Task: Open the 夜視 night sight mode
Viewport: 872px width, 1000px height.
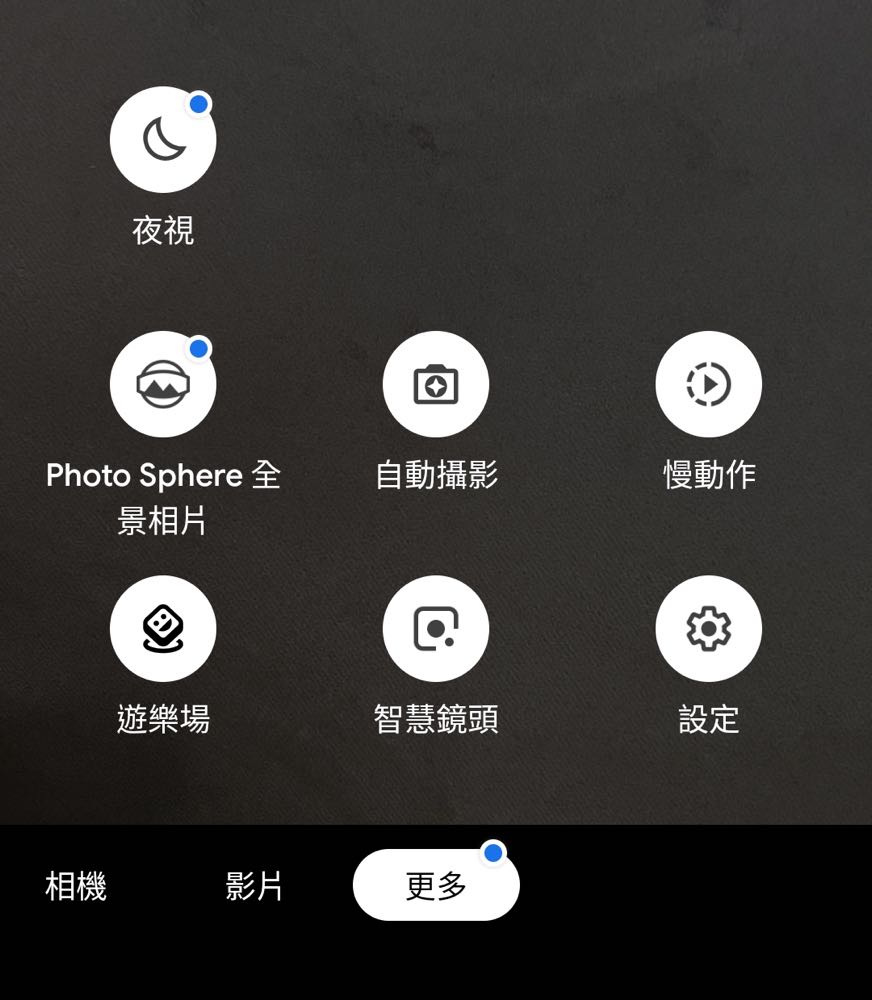Action: 163,140
